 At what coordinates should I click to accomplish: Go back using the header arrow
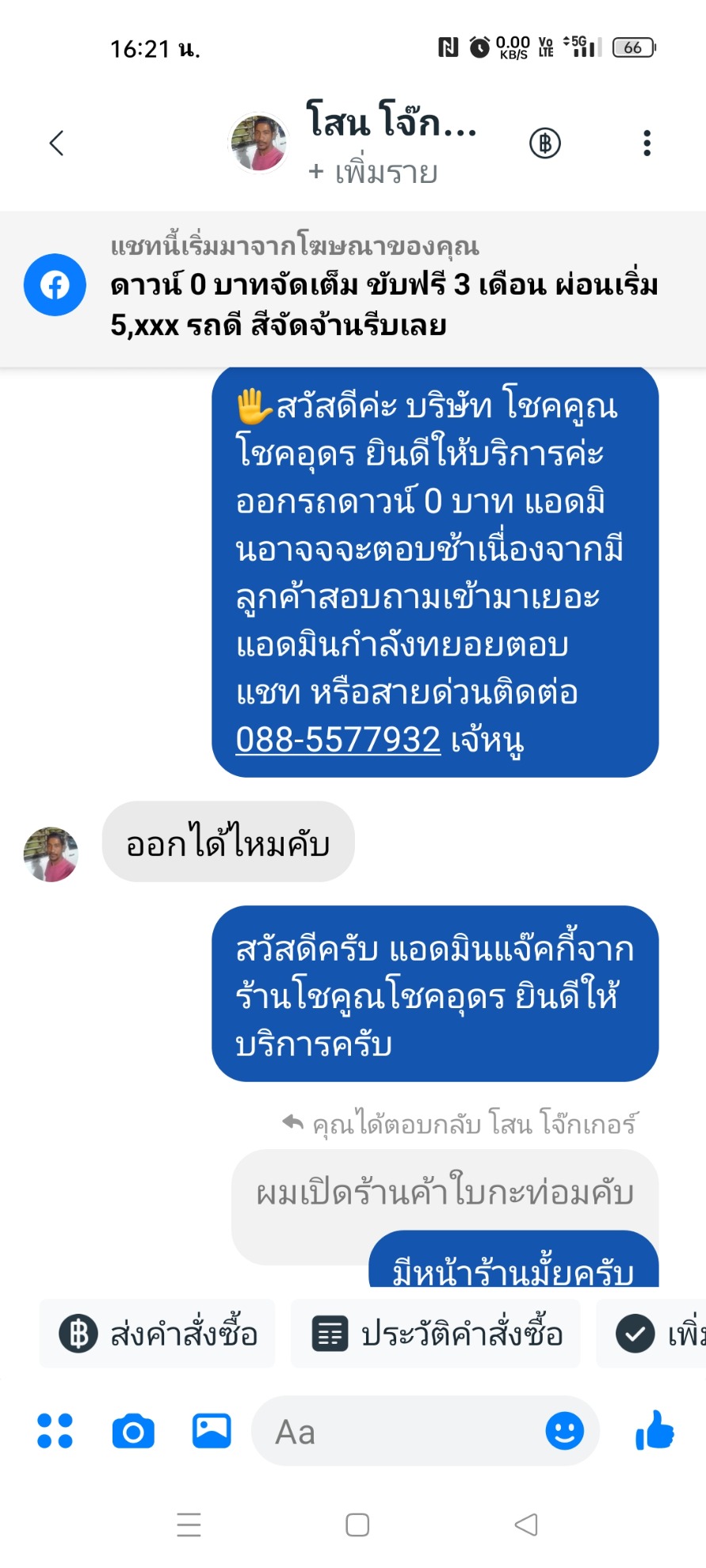point(56,143)
